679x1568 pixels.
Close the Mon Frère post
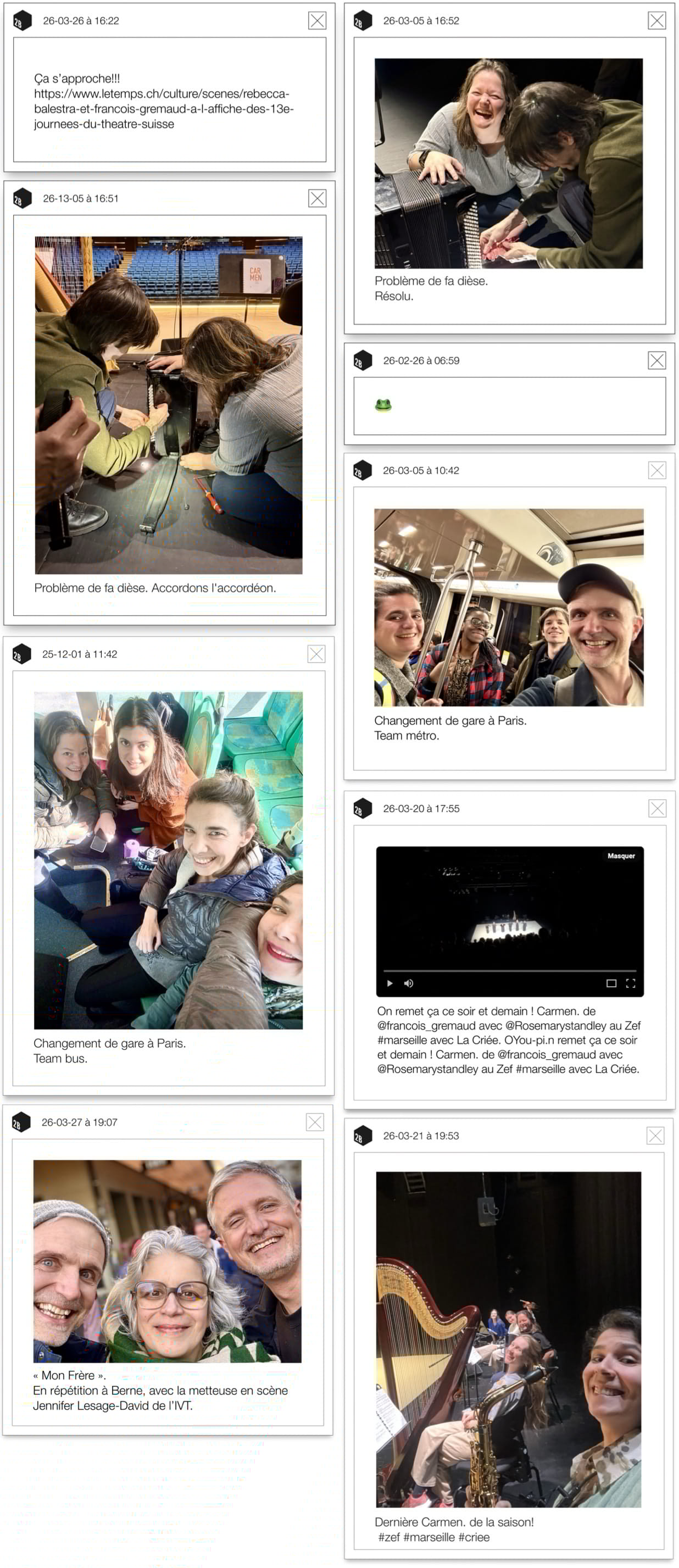315,1122
